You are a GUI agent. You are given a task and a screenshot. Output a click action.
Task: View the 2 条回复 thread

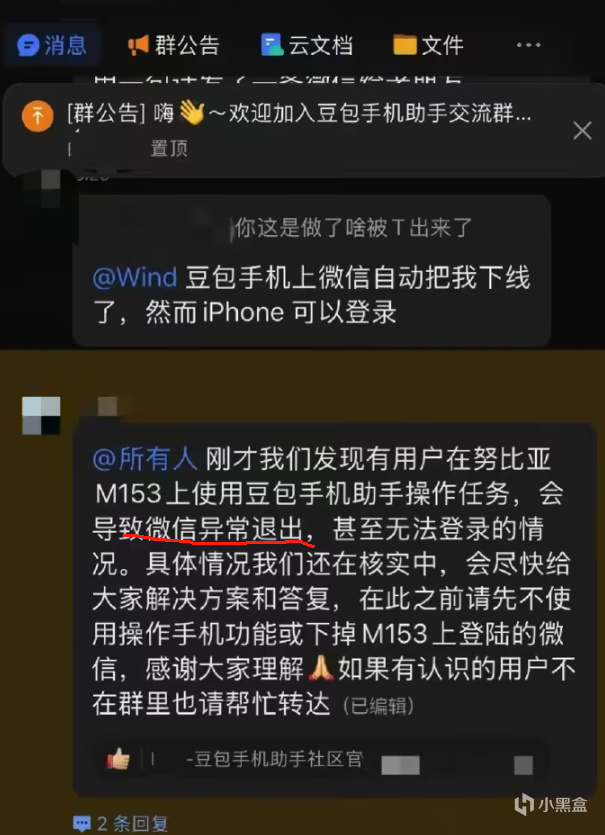pyautogui.click(x=123, y=823)
